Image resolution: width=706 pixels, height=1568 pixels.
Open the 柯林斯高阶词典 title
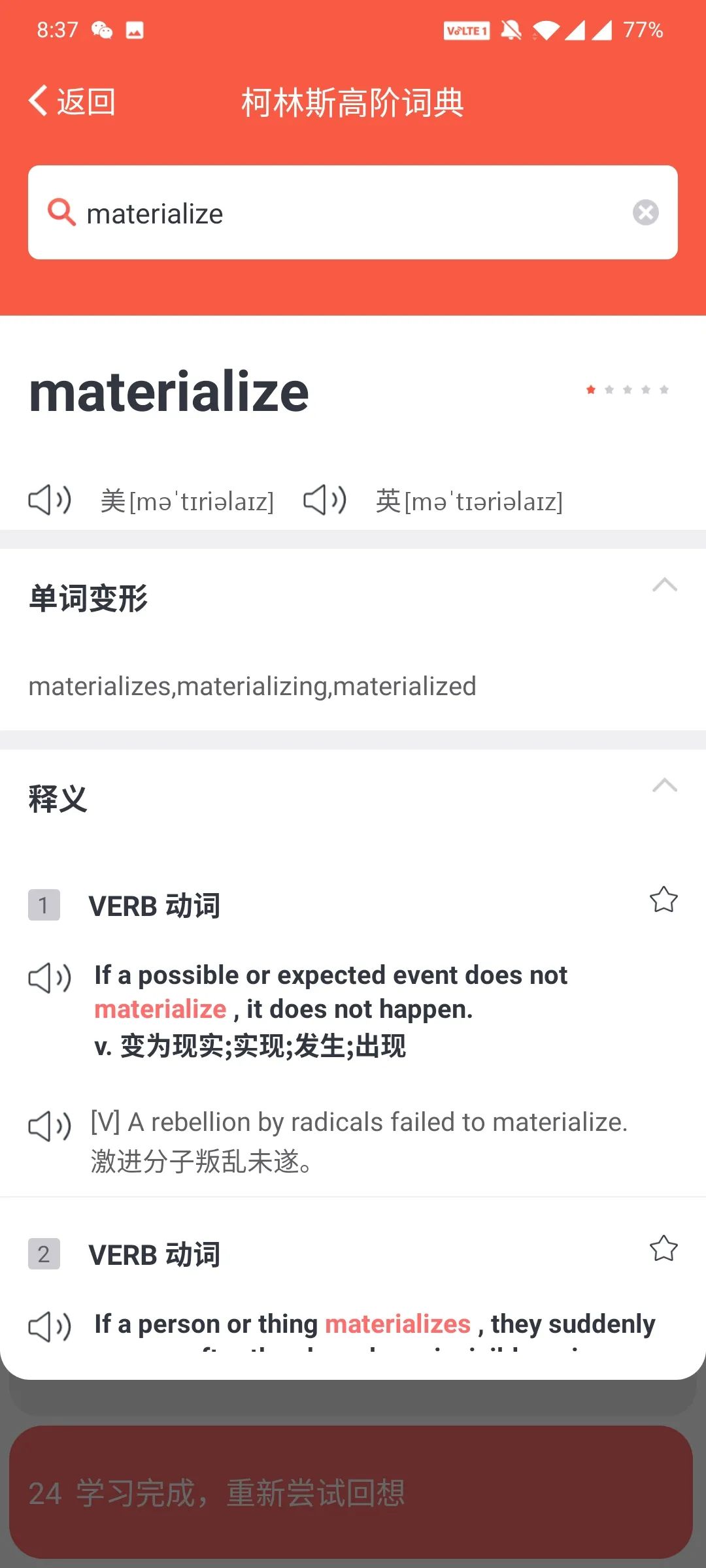coord(353,103)
